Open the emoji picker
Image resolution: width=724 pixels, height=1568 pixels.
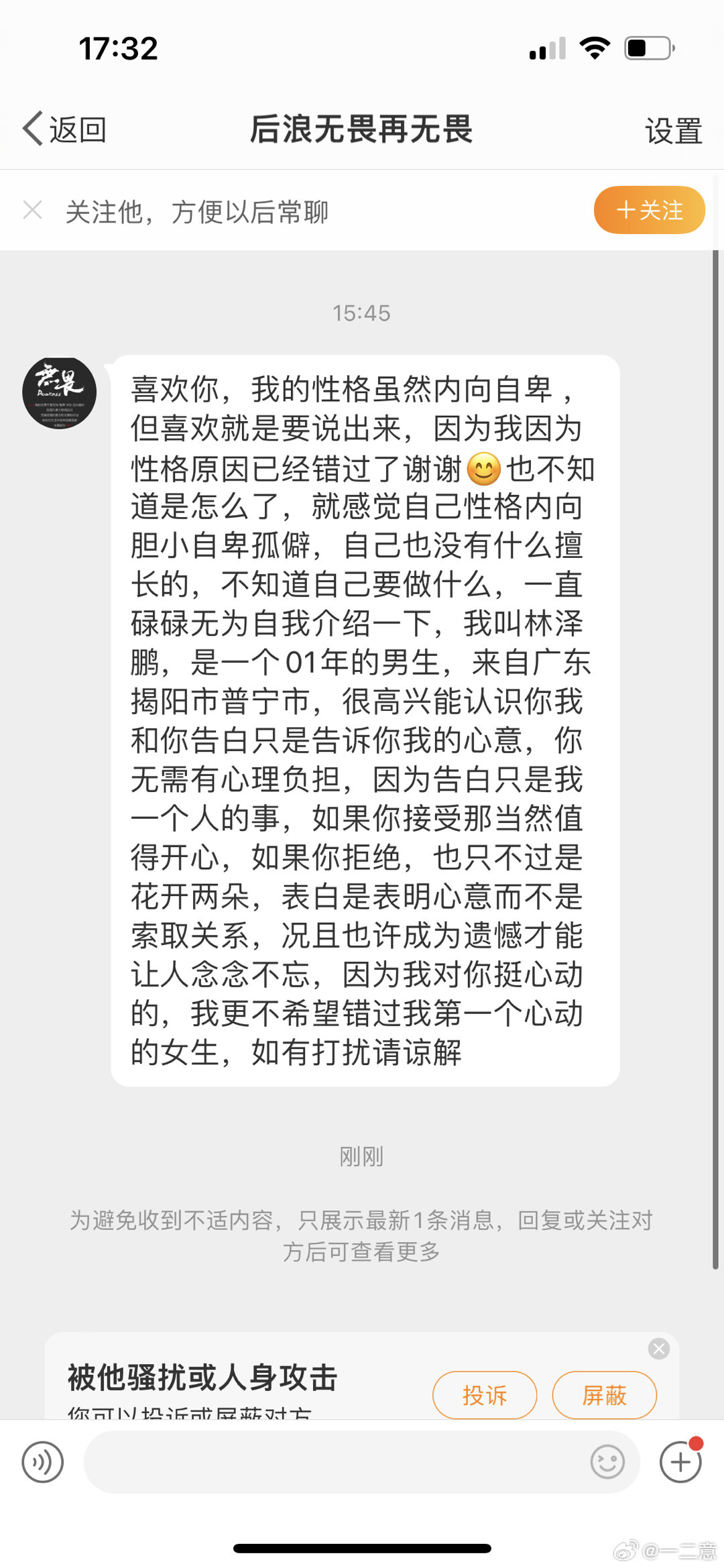607,1462
